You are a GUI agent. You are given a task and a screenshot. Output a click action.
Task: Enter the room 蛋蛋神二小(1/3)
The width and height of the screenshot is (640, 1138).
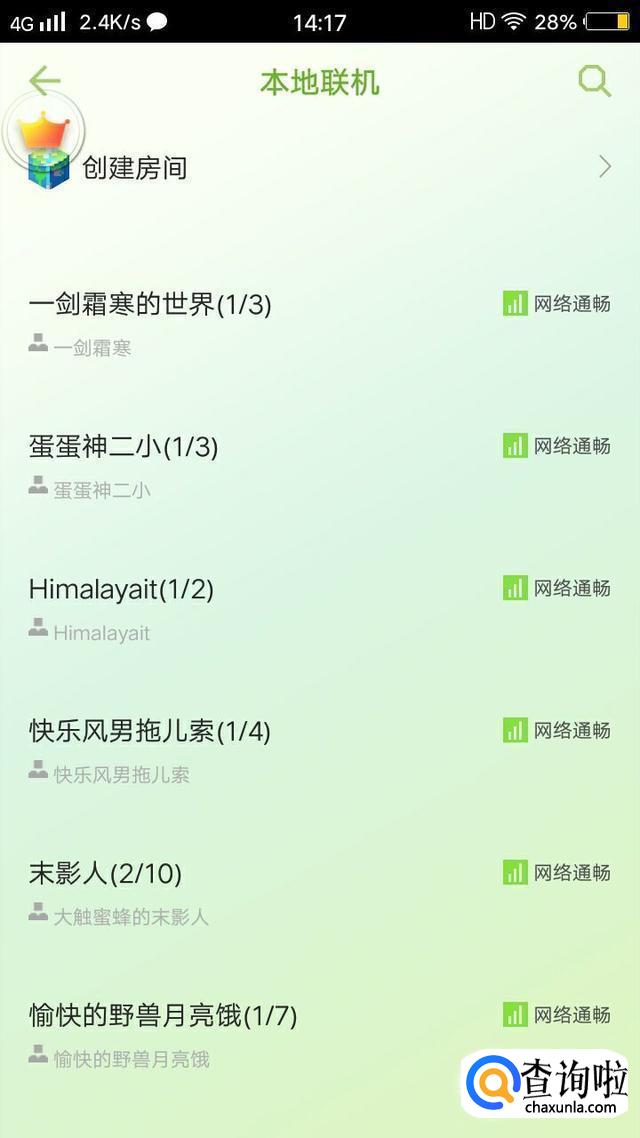[124, 447]
